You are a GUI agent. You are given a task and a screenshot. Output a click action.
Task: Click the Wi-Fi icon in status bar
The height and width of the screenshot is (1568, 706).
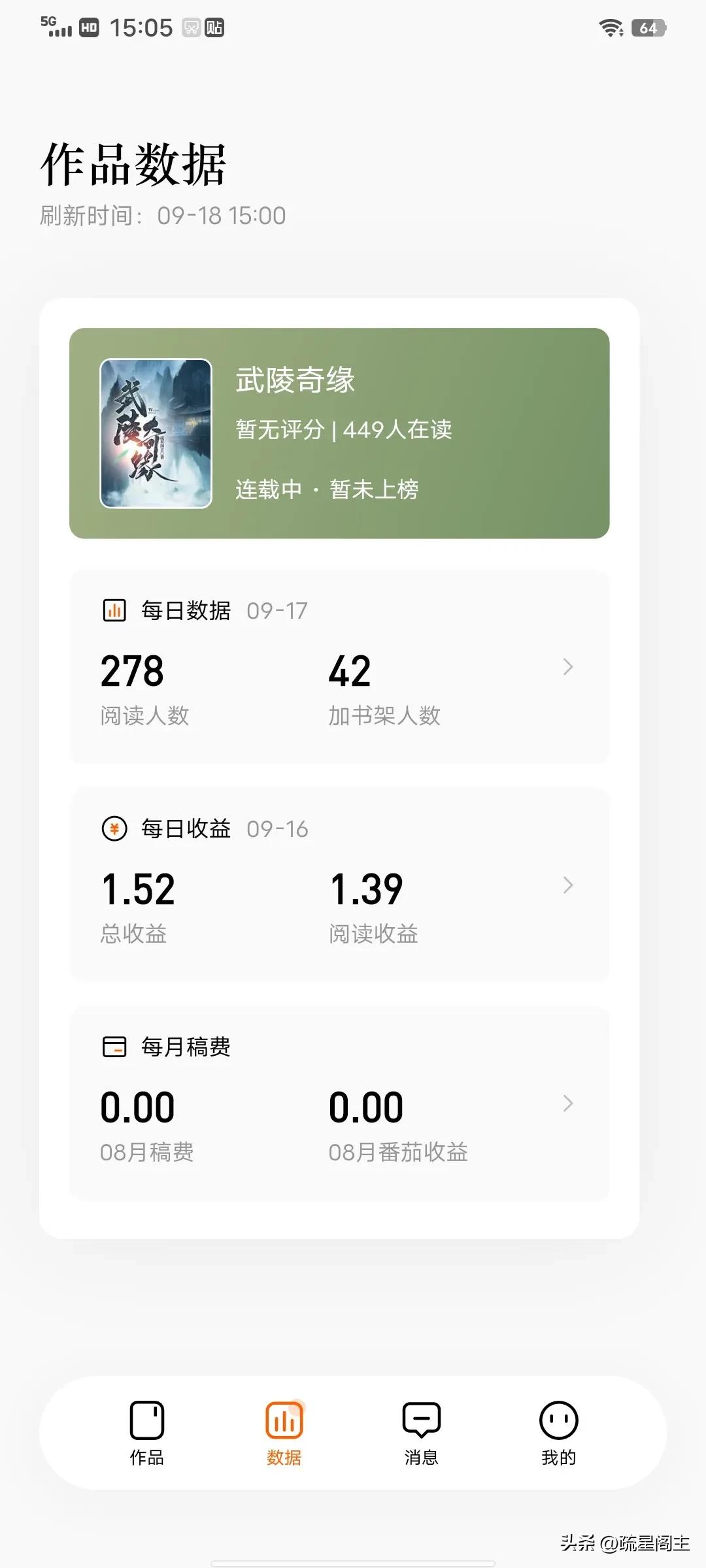click(x=610, y=27)
